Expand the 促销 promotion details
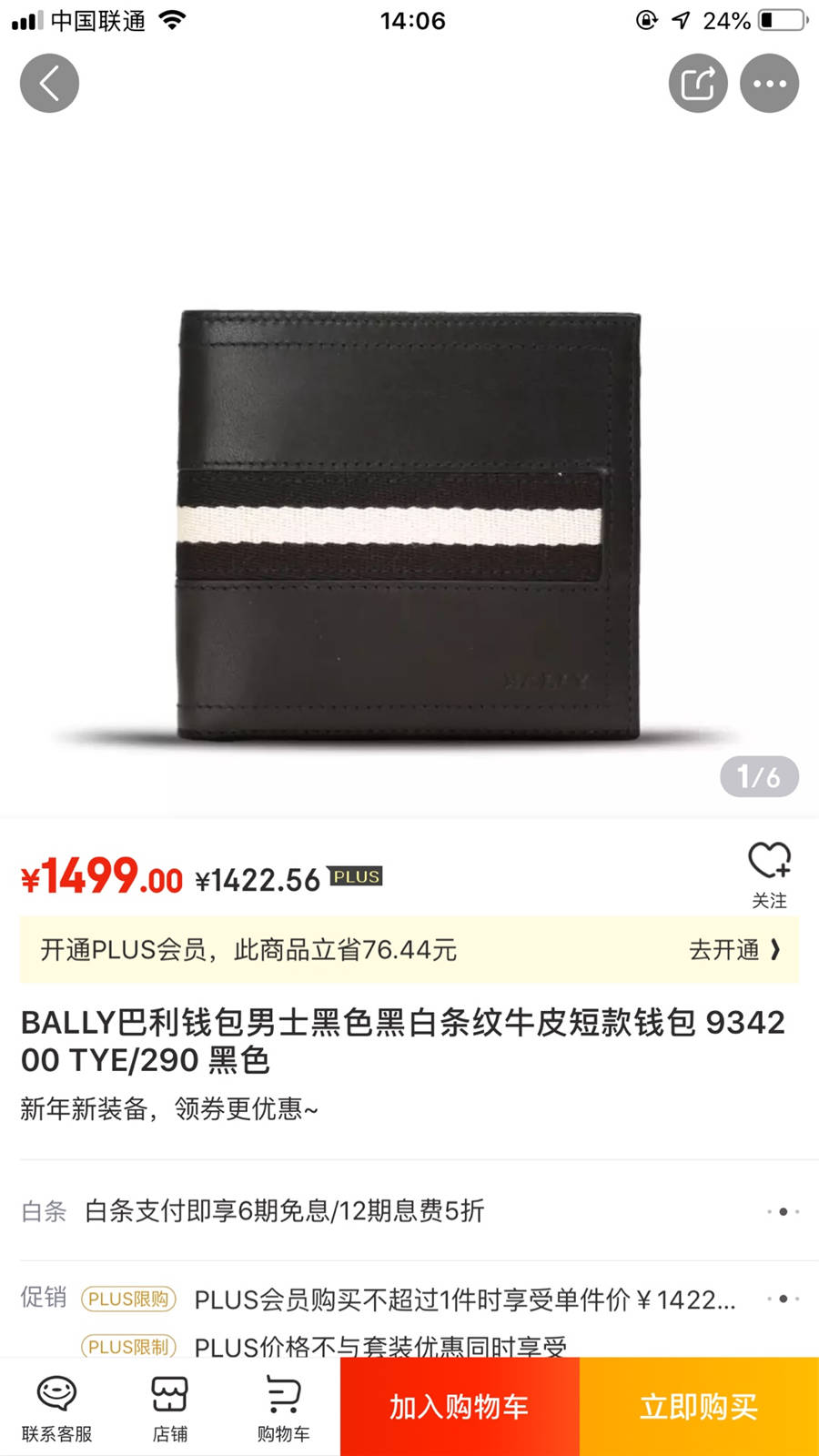The width and height of the screenshot is (819, 1456). [x=783, y=1299]
